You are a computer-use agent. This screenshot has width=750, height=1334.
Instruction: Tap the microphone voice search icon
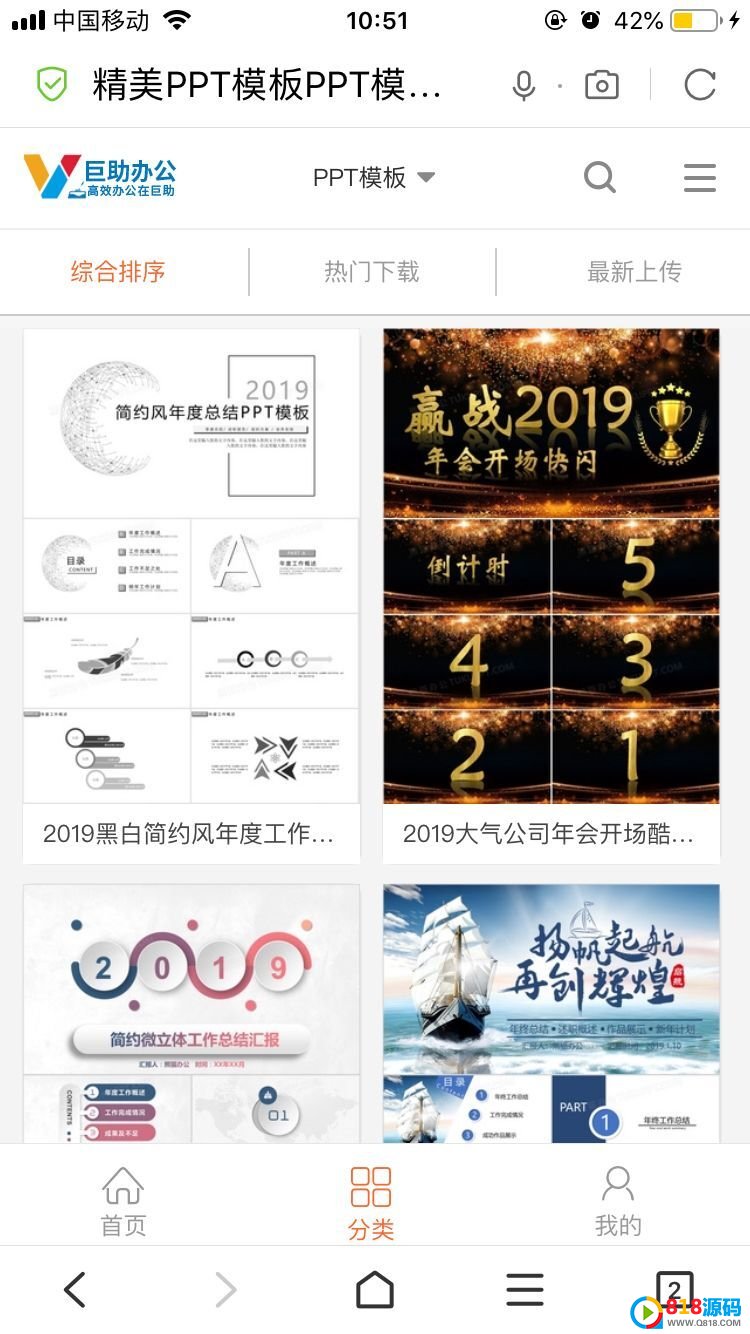click(523, 86)
